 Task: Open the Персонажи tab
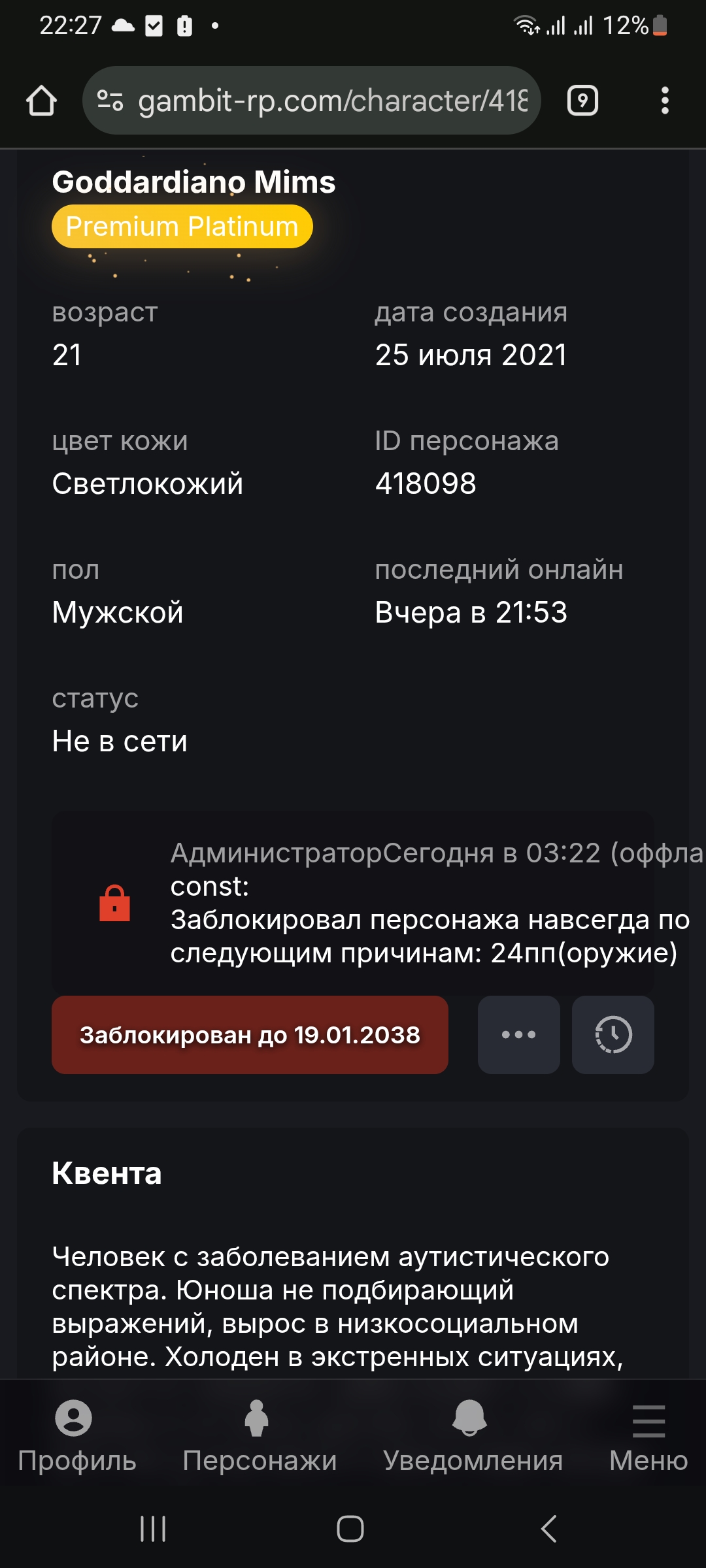tap(260, 1436)
